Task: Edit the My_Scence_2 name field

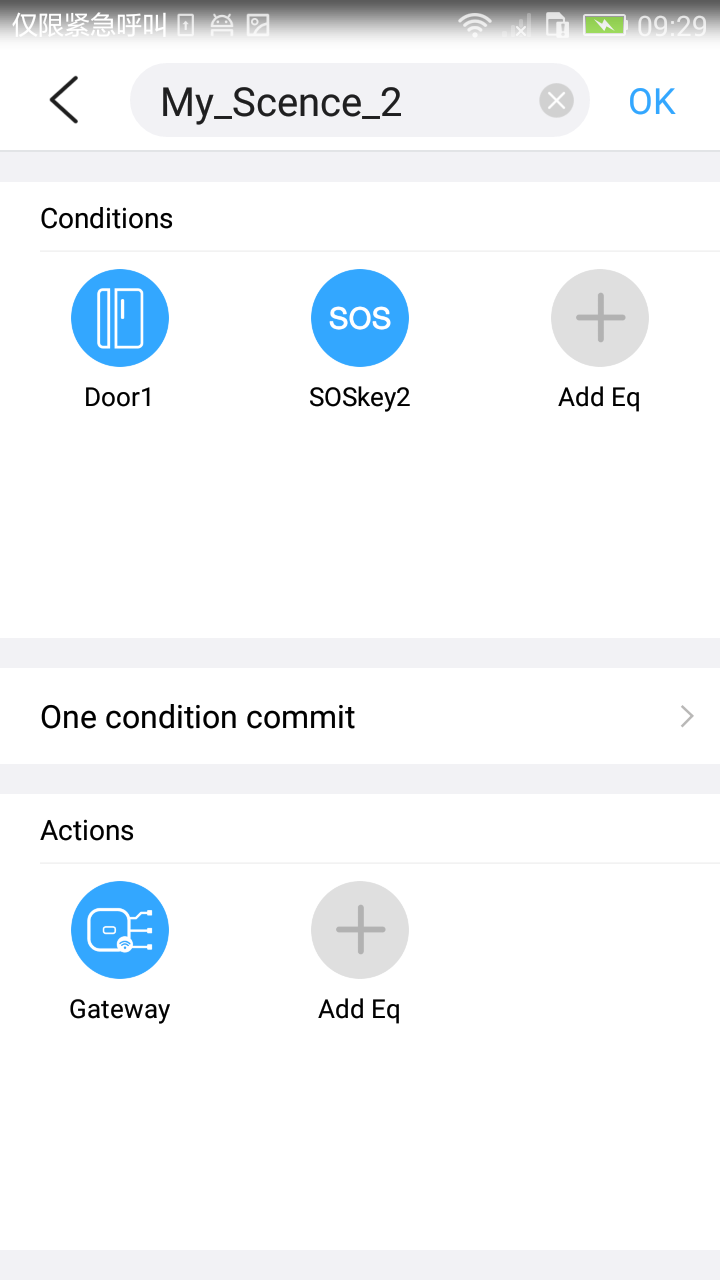Action: click(330, 101)
